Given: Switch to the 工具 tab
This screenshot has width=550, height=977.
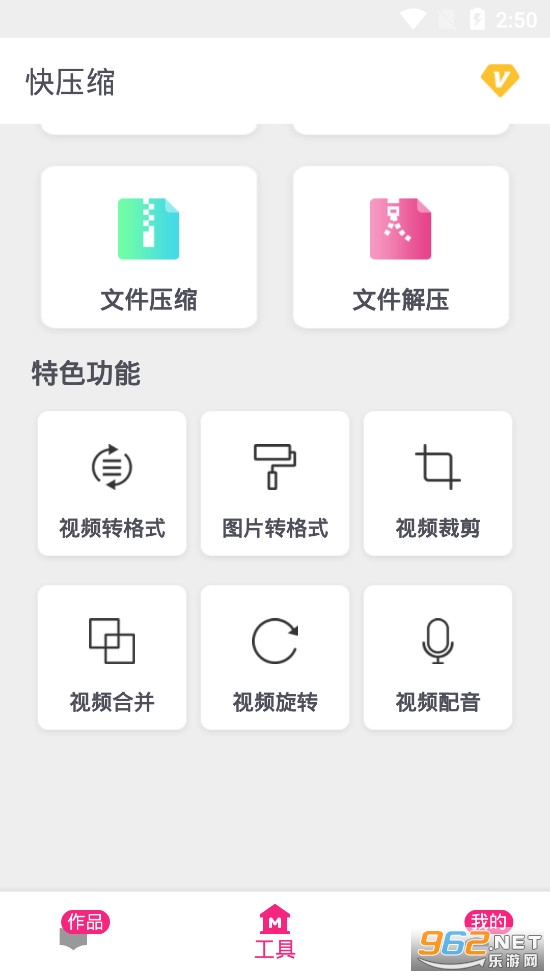Looking at the screenshot, I should pos(275,933).
